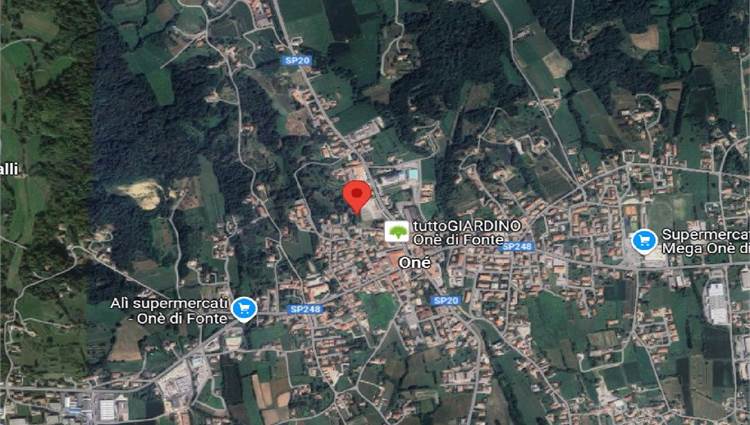
Task: Open the tuttoGIARDINO Onè di Fonte marker
Action: pos(397,232)
